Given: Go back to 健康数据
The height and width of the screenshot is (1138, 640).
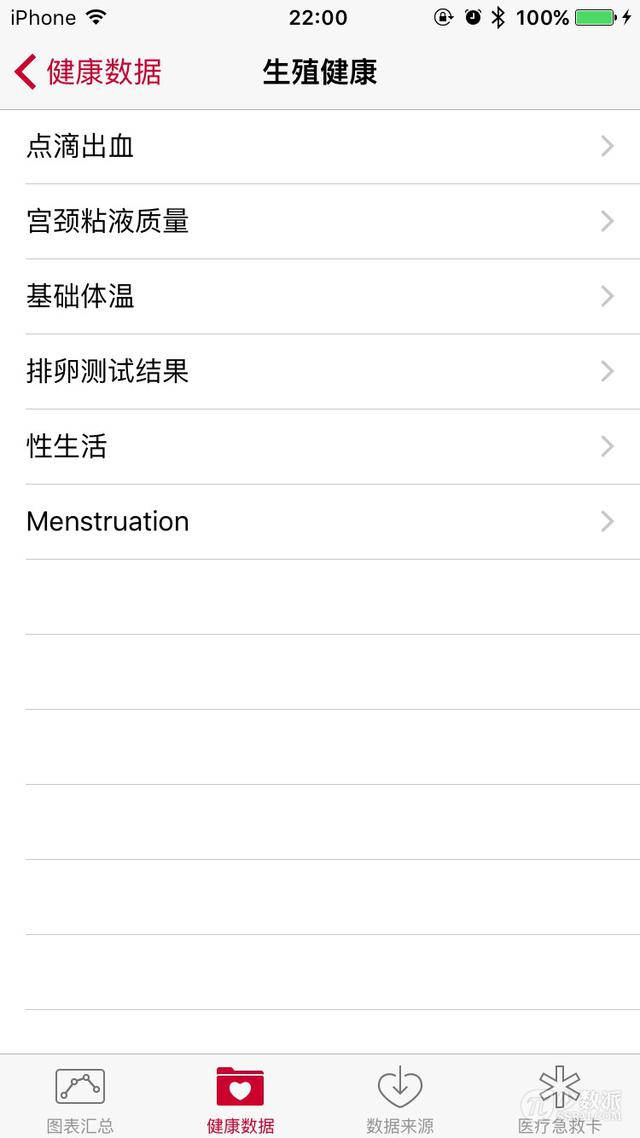Looking at the screenshot, I should 88,72.
